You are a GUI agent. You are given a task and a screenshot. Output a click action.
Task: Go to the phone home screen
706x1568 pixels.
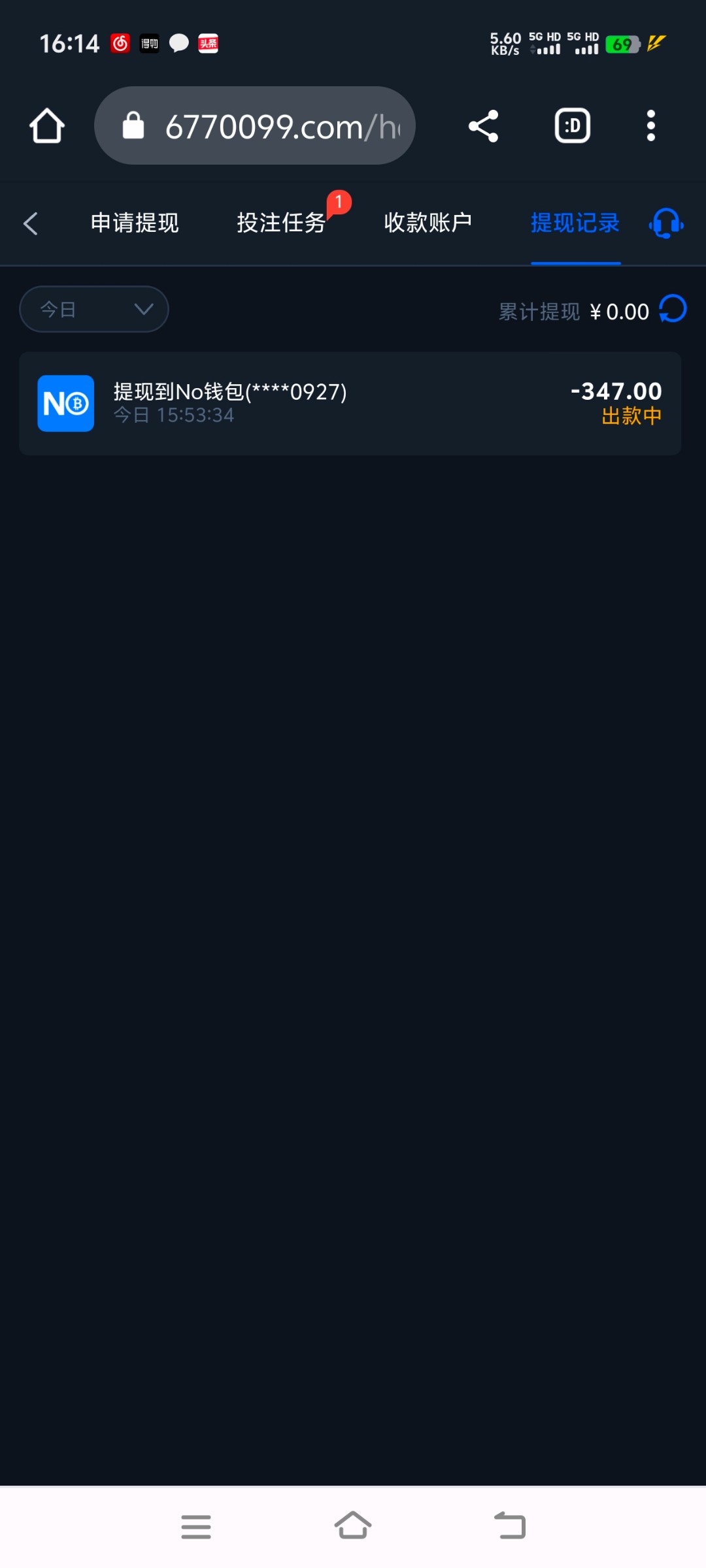pos(353,1527)
